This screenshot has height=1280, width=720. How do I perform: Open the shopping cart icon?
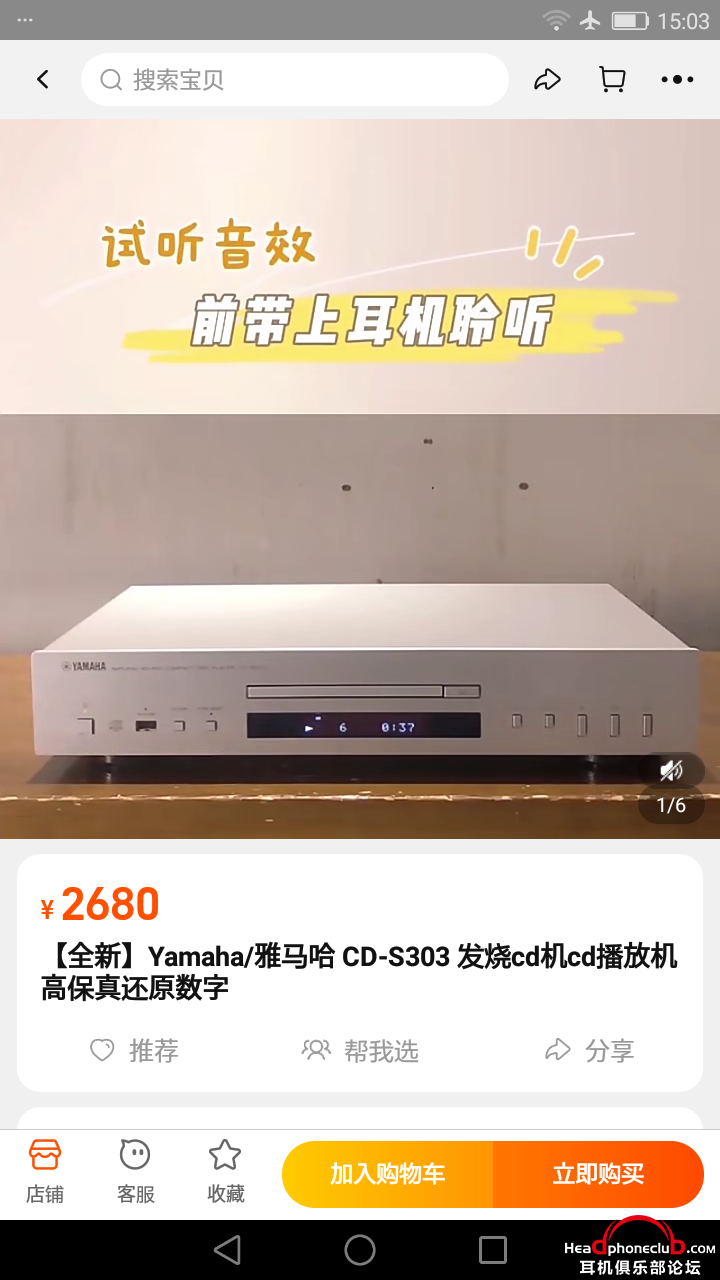pos(612,80)
